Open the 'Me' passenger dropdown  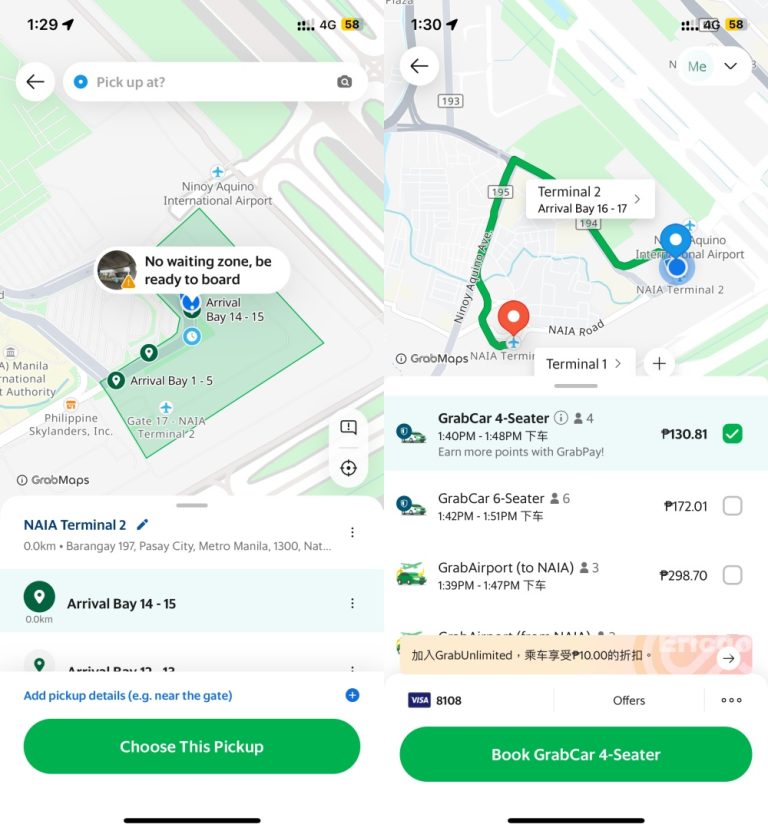(714, 66)
